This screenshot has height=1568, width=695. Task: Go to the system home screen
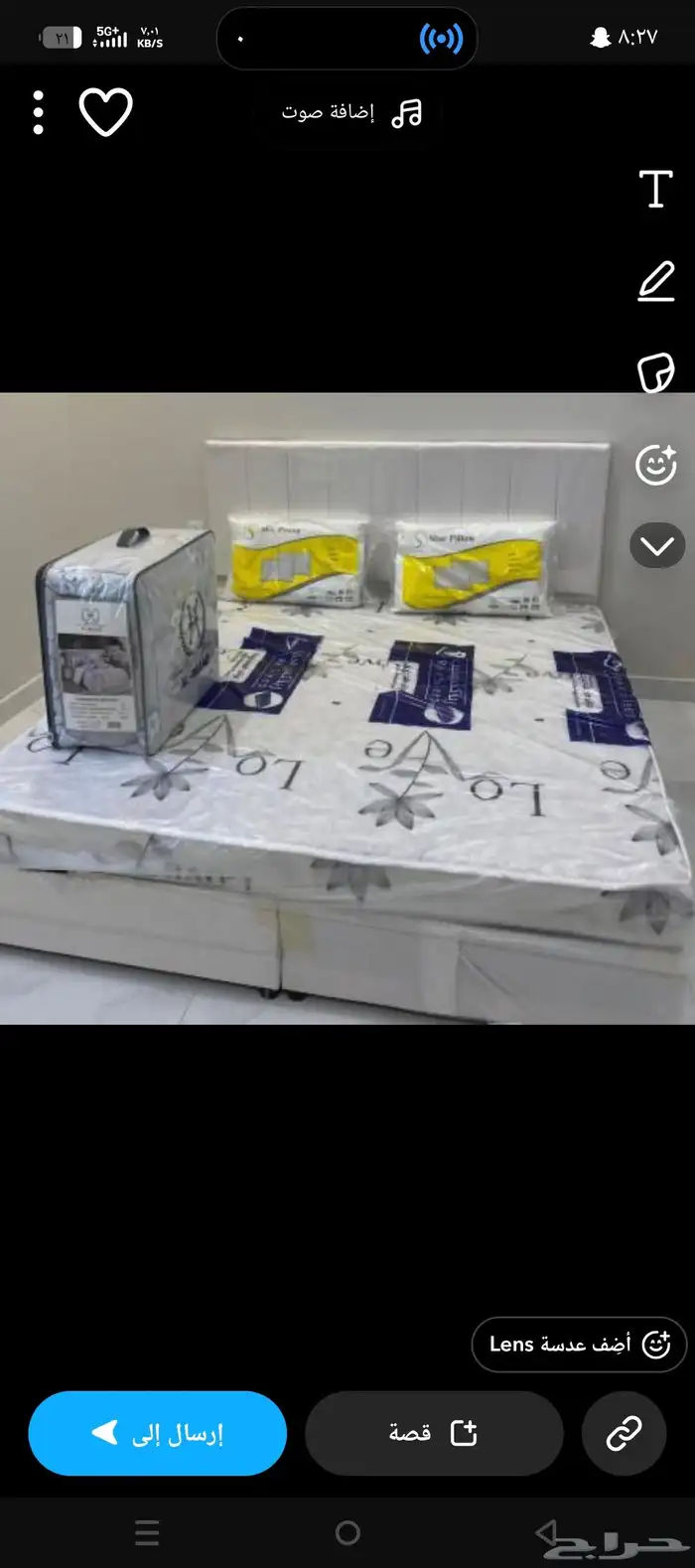(347, 1532)
